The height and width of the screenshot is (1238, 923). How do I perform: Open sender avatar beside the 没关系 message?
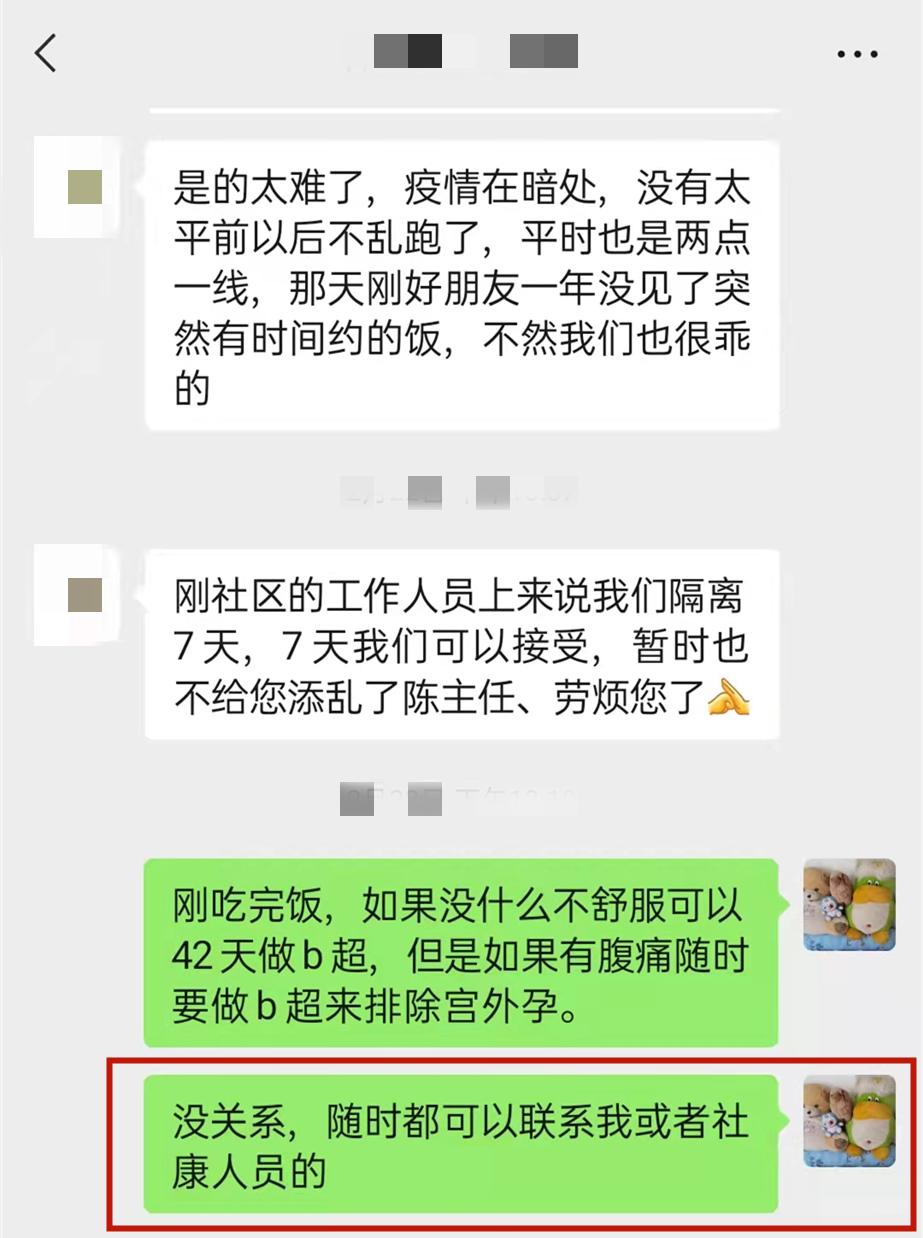pos(849,1121)
